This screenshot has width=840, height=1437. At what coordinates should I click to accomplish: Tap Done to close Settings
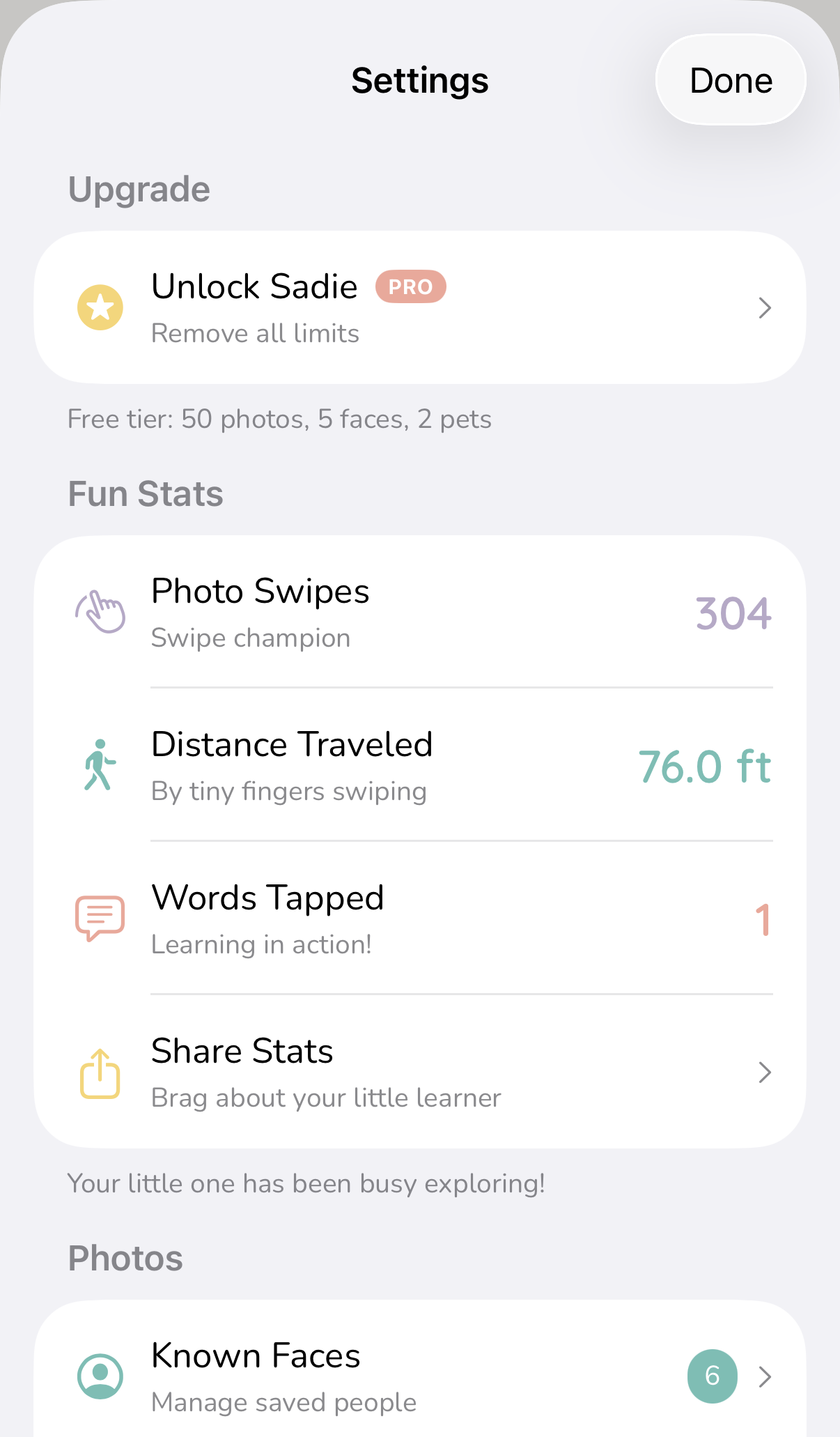(x=731, y=81)
